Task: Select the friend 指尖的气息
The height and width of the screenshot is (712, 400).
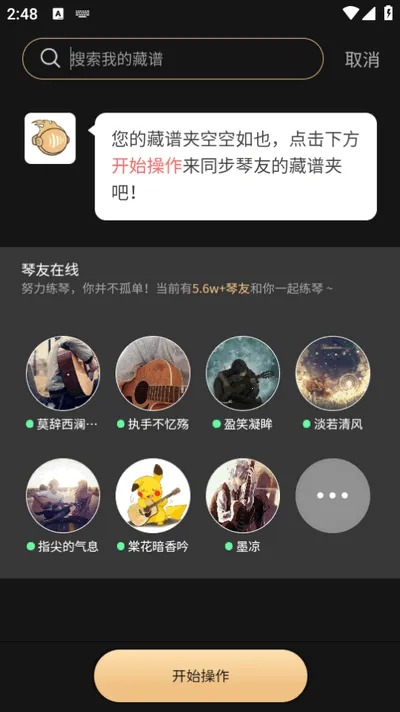Action: 63,495
